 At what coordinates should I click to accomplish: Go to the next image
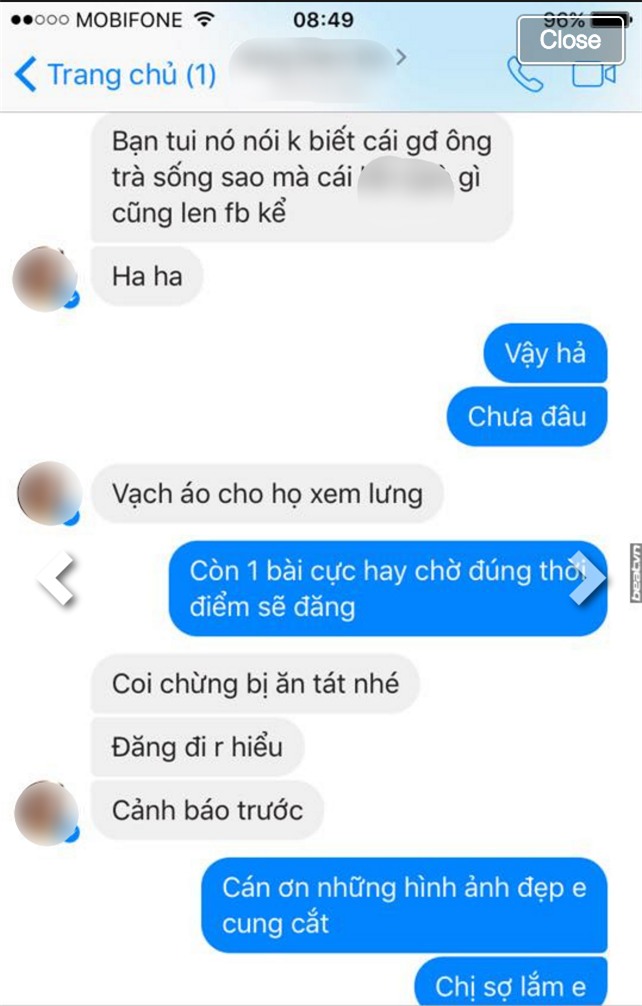coord(588,578)
